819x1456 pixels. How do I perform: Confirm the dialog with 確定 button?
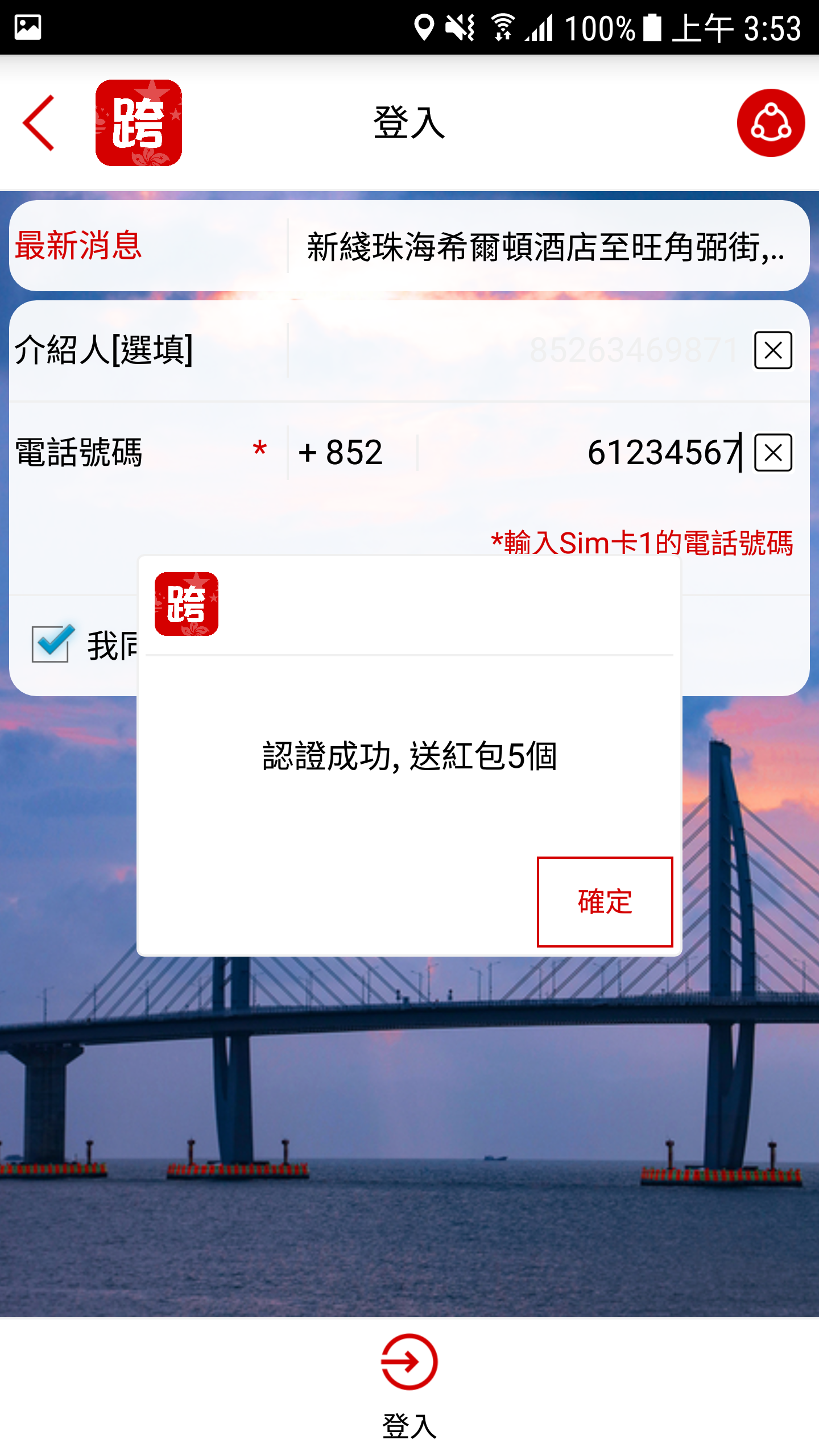605,901
